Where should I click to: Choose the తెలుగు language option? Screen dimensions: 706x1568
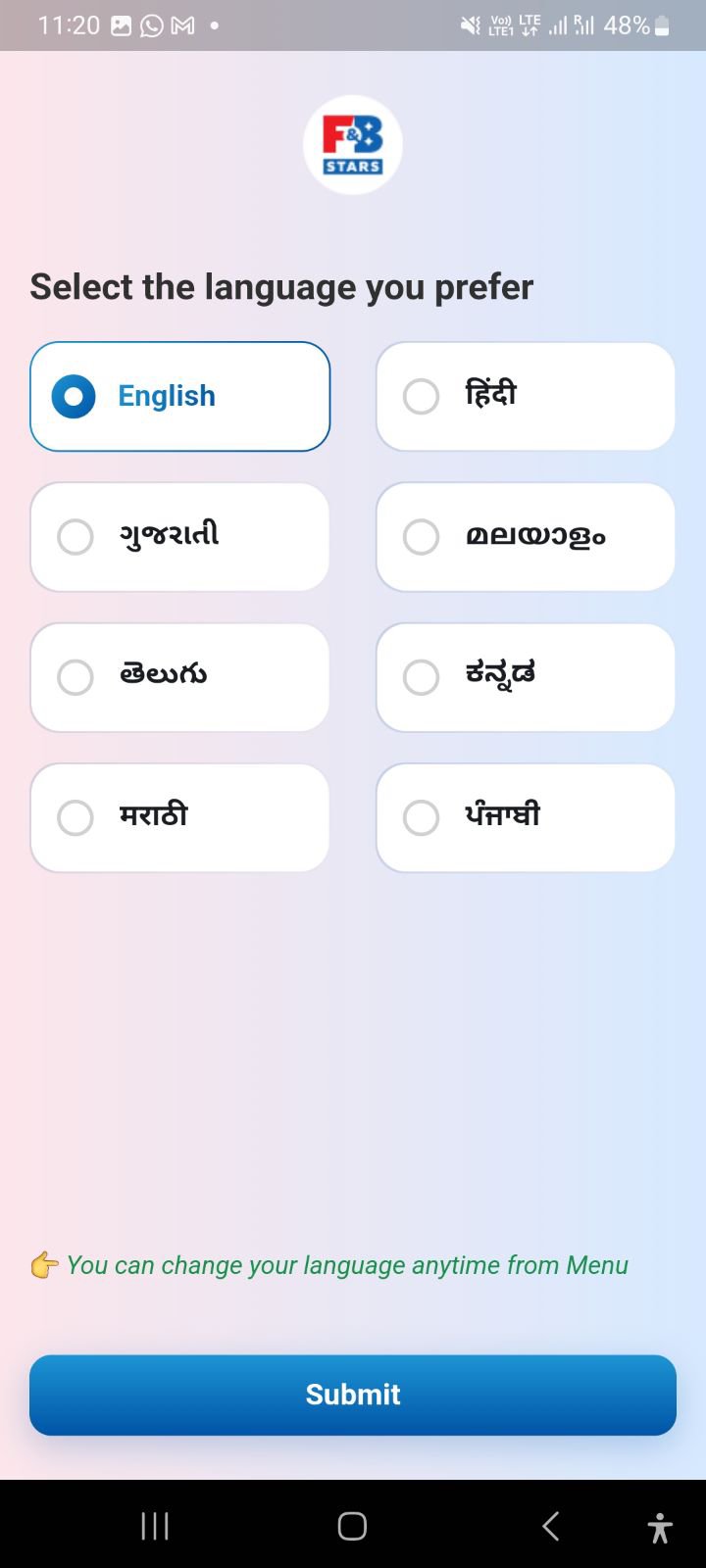point(179,676)
